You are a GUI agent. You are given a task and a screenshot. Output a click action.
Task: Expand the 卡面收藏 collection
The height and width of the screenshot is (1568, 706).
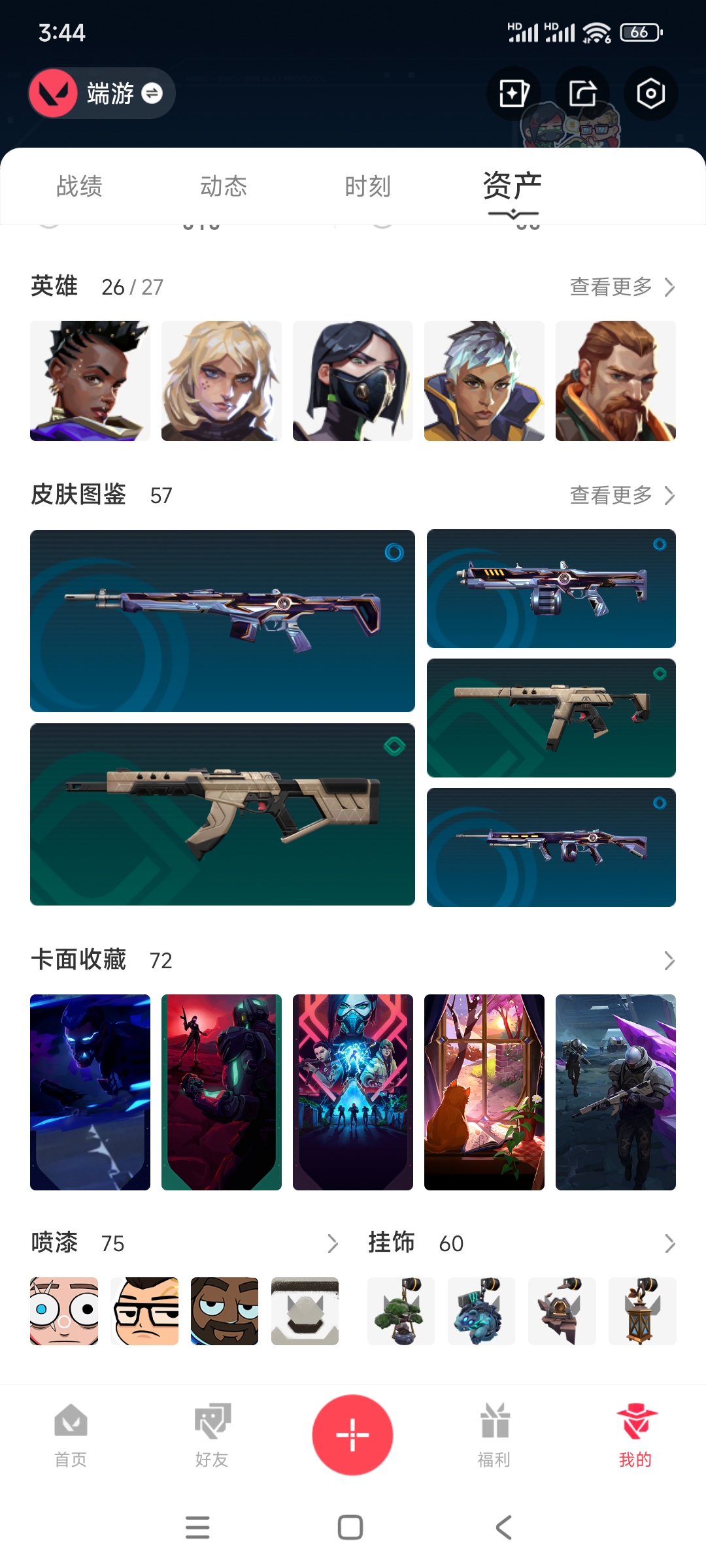click(x=669, y=960)
